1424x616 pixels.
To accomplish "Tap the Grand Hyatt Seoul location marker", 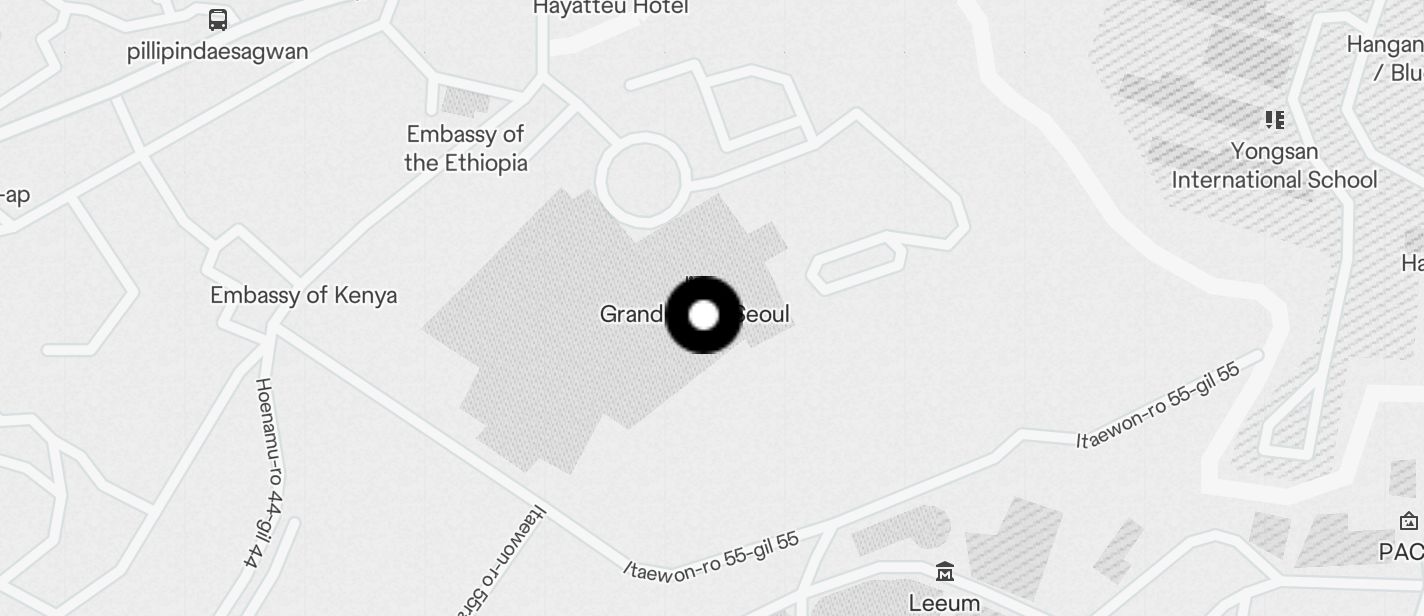I will click(x=704, y=315).
